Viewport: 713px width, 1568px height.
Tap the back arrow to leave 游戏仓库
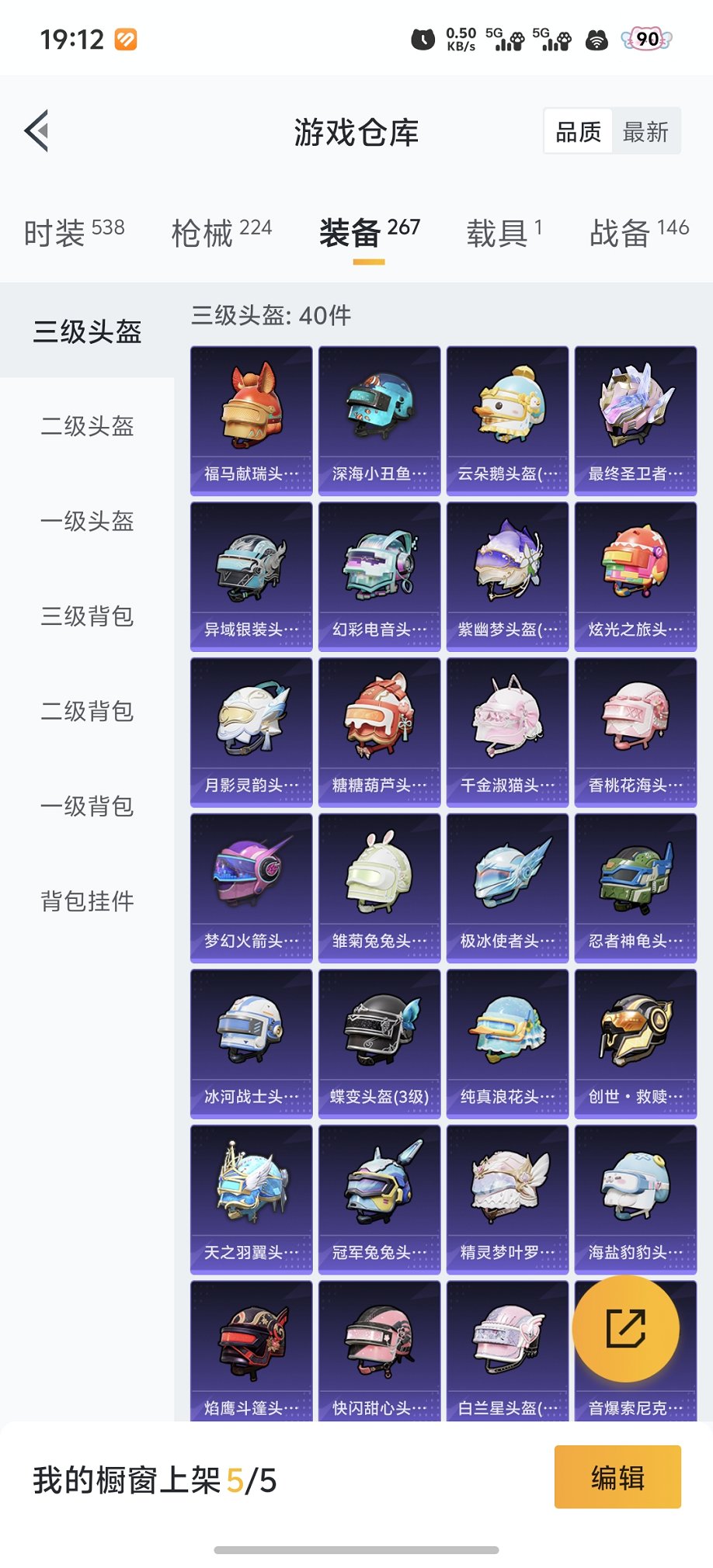[37, 130]
